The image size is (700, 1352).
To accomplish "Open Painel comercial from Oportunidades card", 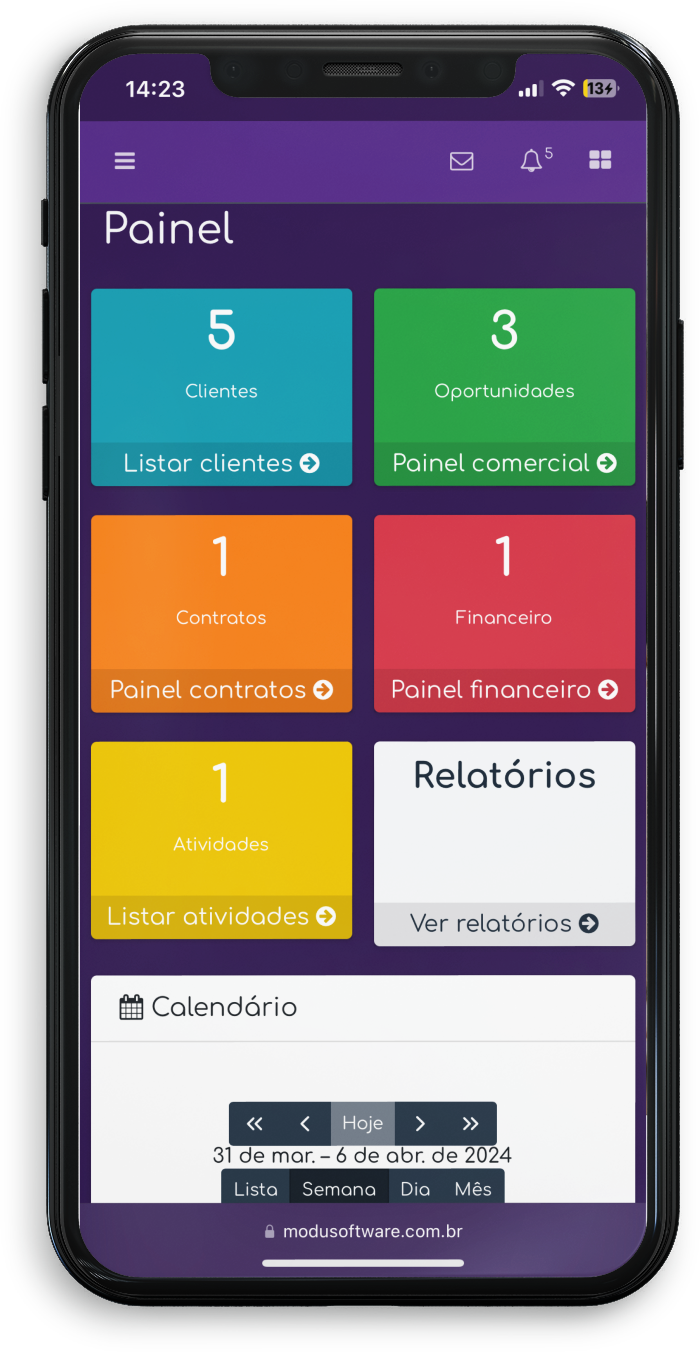I will coord(504,463).
